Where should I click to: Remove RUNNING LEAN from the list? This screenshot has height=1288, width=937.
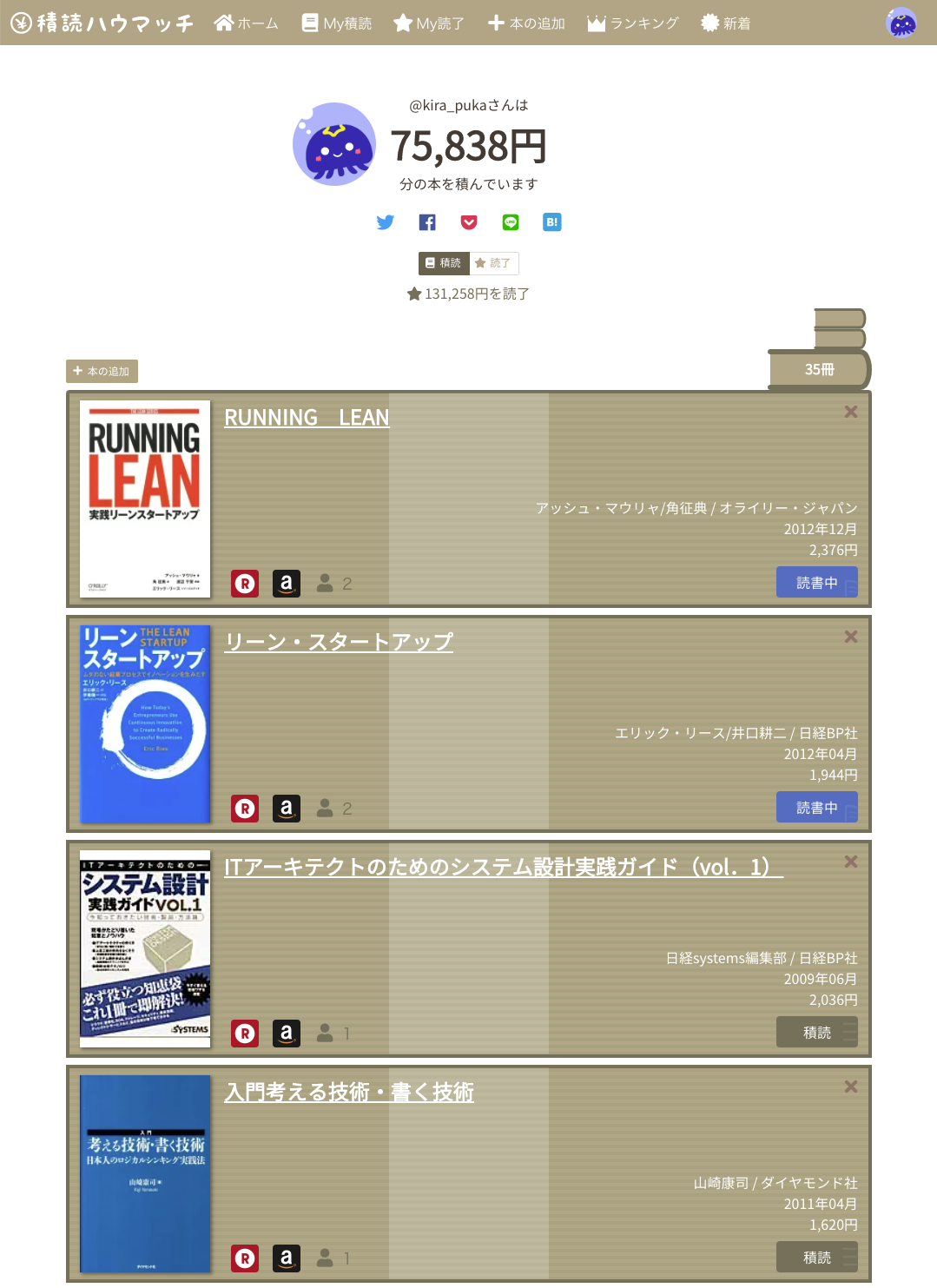(x=851, y=412)
